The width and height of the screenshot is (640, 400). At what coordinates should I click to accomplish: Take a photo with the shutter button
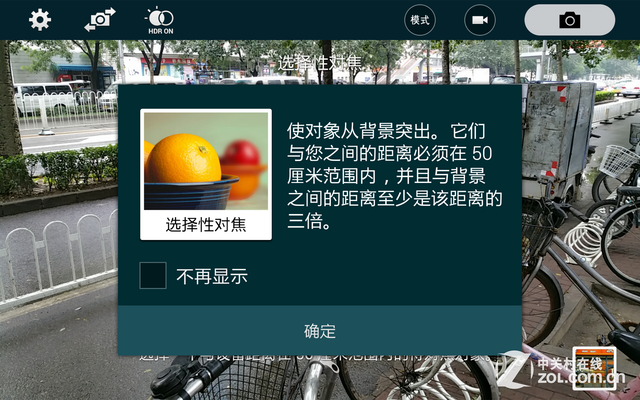coord(569,20)
